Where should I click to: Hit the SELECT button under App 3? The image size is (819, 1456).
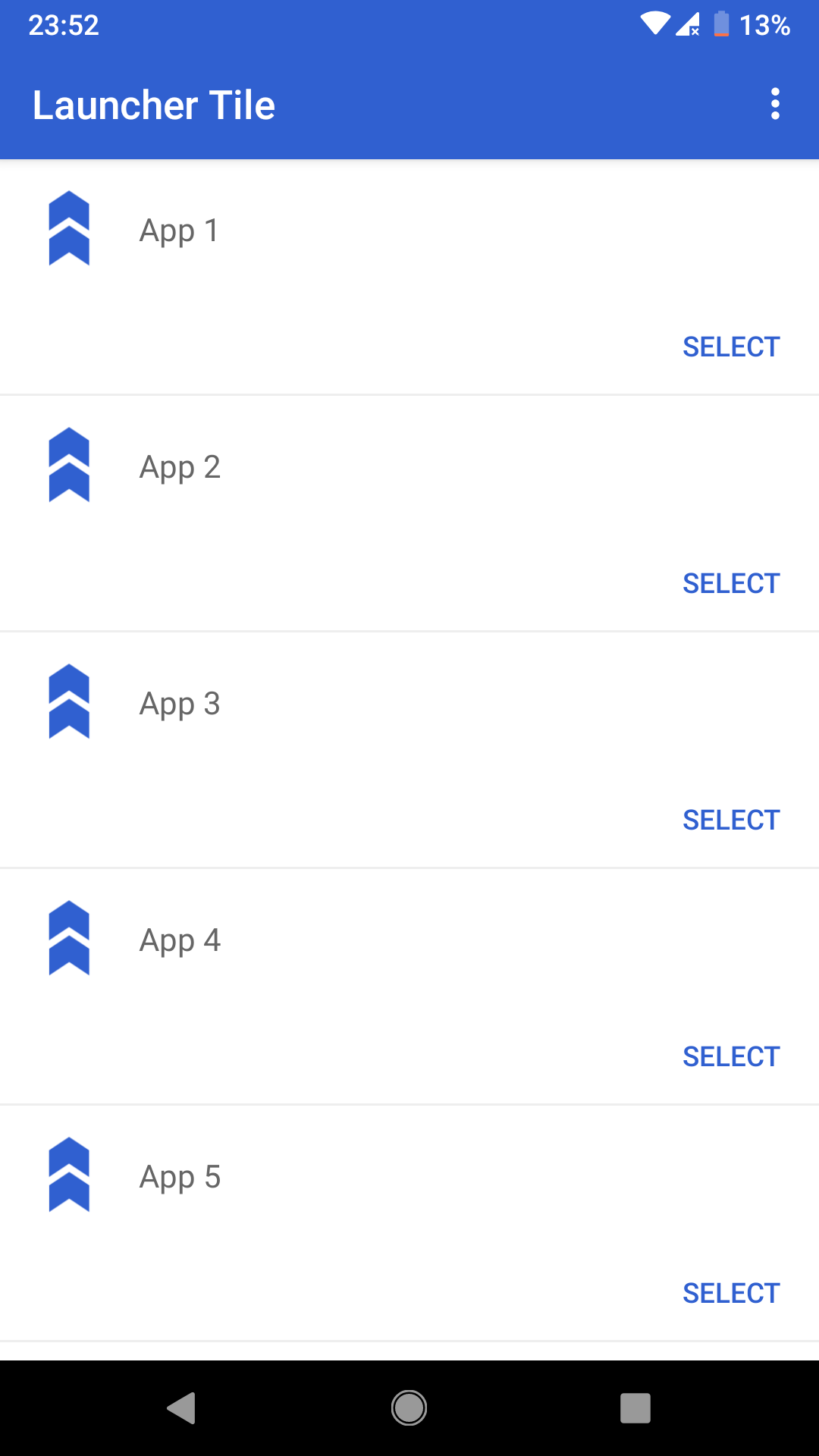tap(730, 820)
